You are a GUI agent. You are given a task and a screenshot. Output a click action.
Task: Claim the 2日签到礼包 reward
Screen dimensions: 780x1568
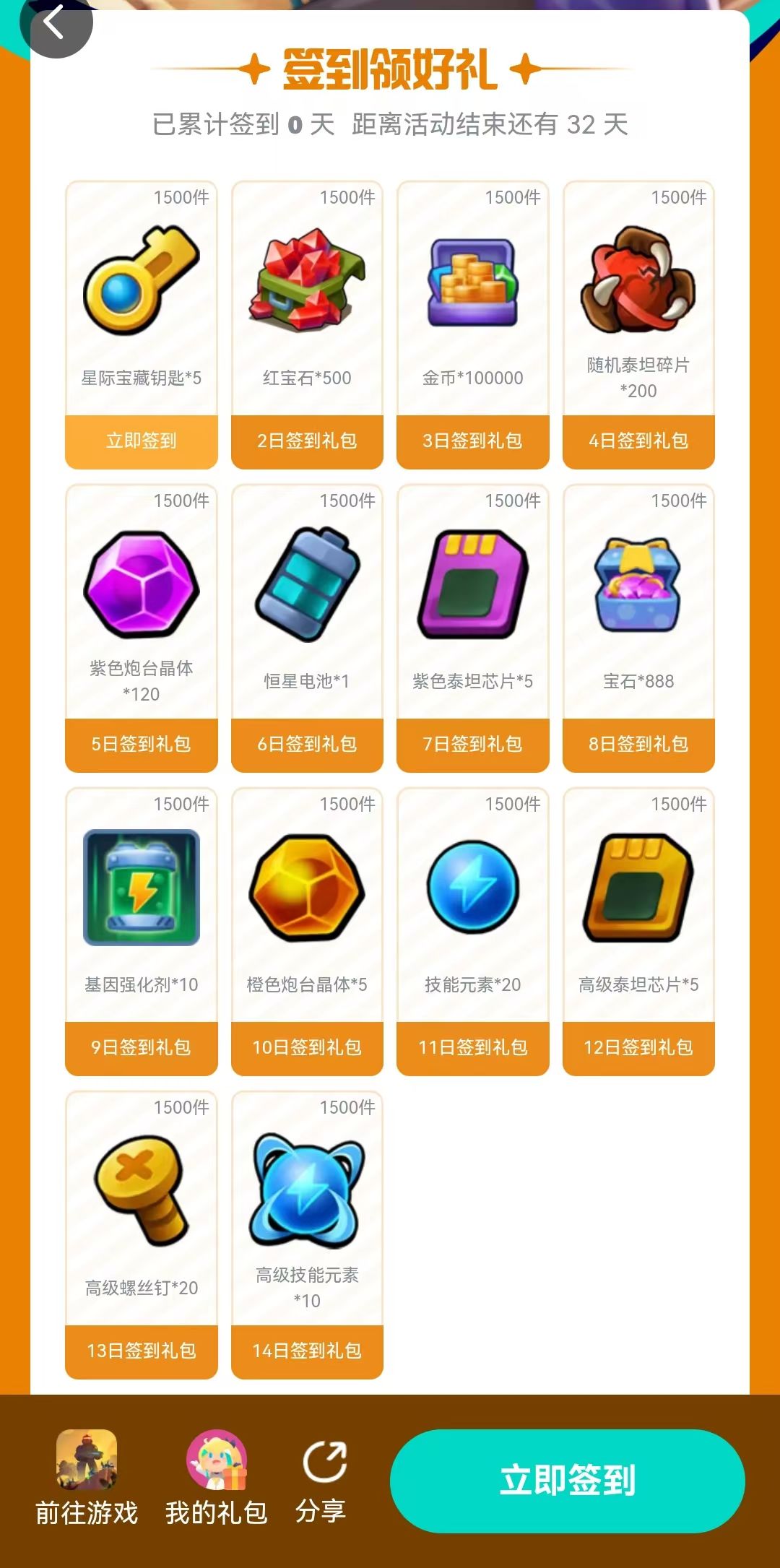(x=307, y=441)
